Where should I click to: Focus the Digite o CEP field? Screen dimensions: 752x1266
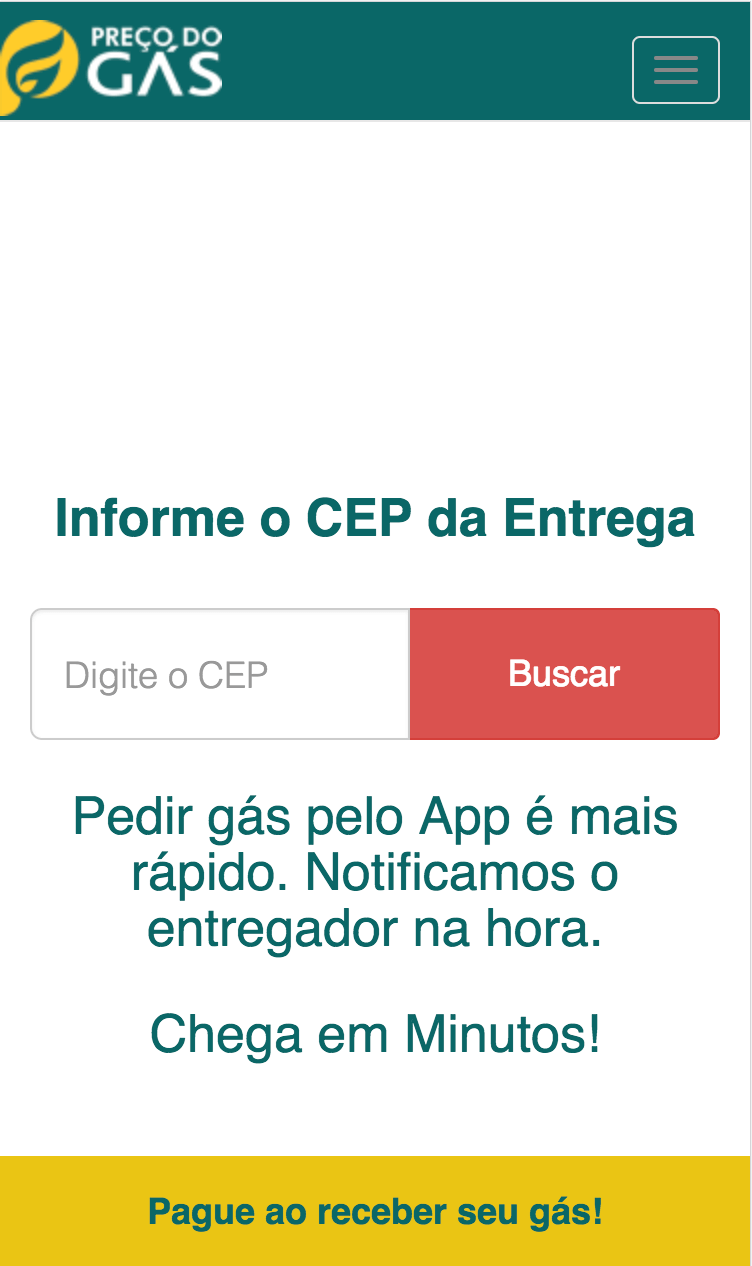(220, 675)
